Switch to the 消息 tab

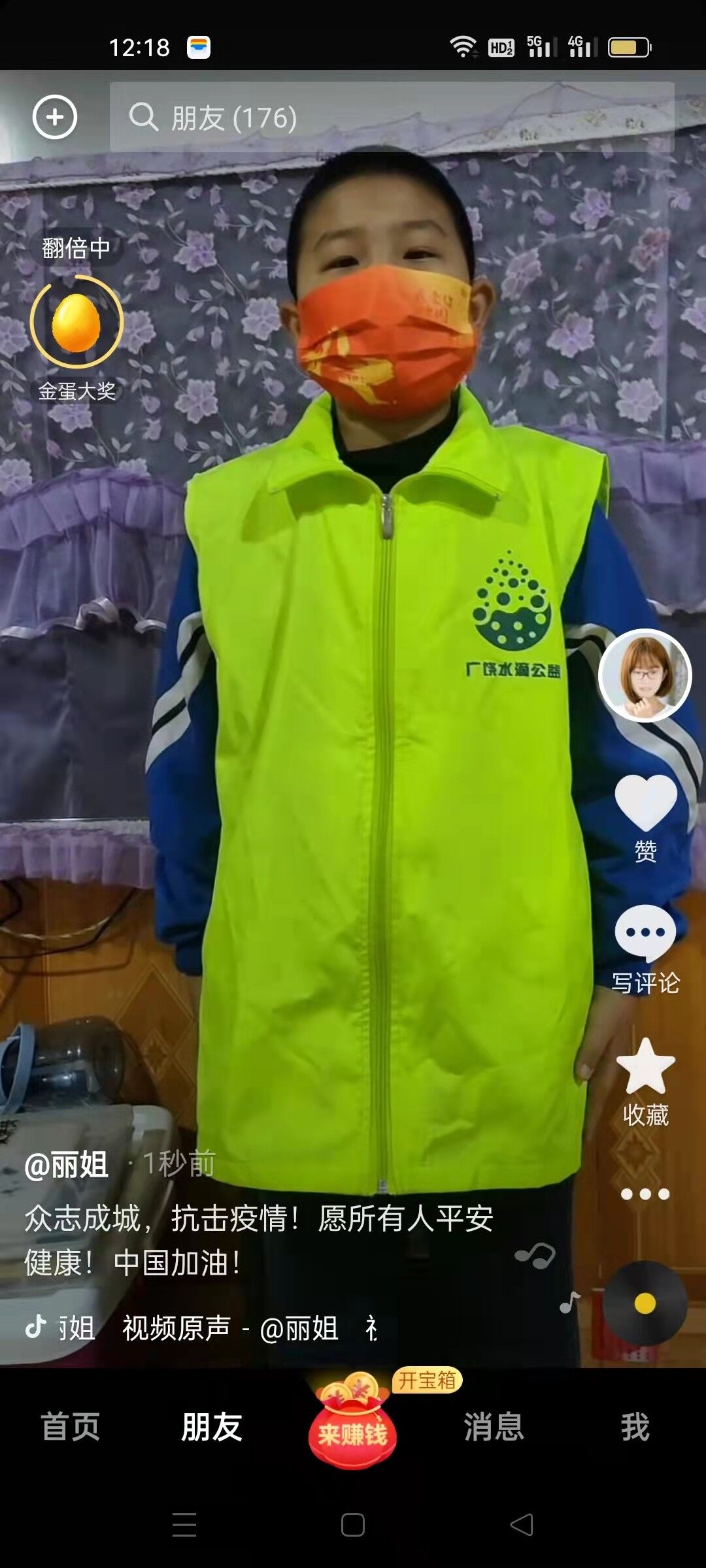coord(494,1426)
